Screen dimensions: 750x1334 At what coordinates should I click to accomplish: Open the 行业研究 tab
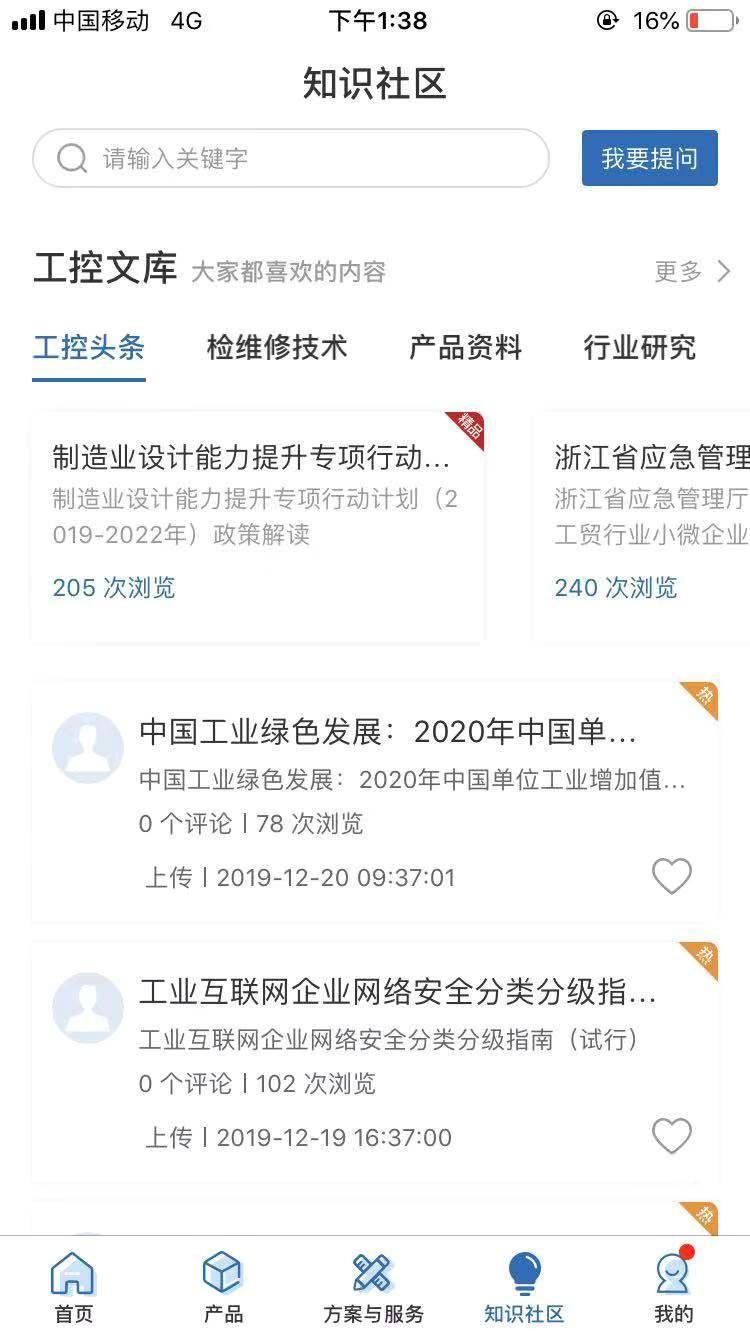pyautogui.click(x=639, y=348)
